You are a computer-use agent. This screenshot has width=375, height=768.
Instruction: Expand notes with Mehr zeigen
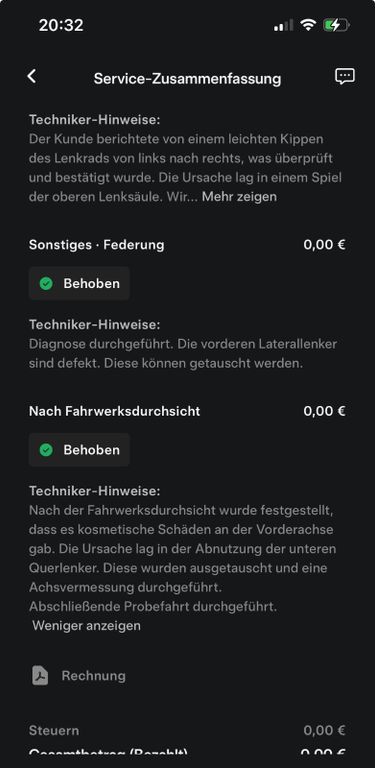(239, 197)
